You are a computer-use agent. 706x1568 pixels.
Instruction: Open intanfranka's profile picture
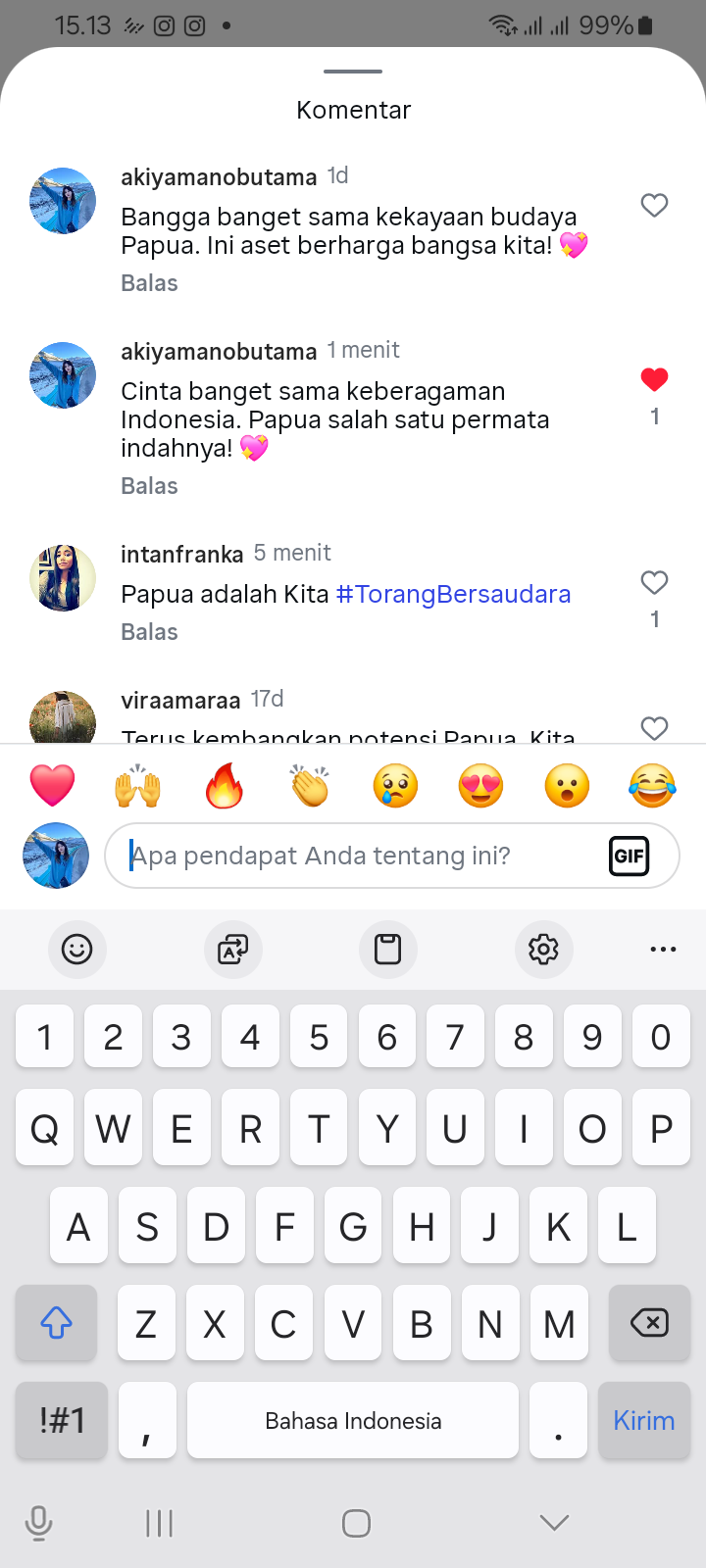(x=63, y=578)
